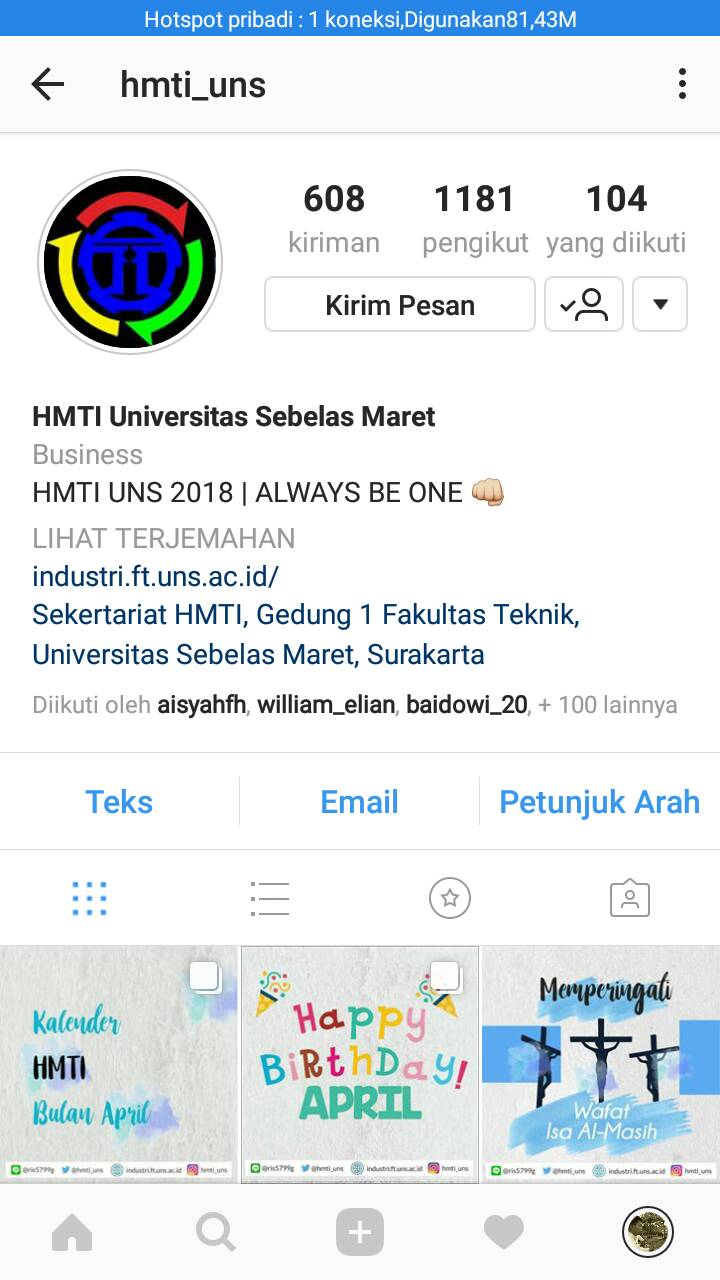The height and width of the screenshot is (1280, 720).
Task: Tap the Teks contact button
Action: [x=119, y=802]
